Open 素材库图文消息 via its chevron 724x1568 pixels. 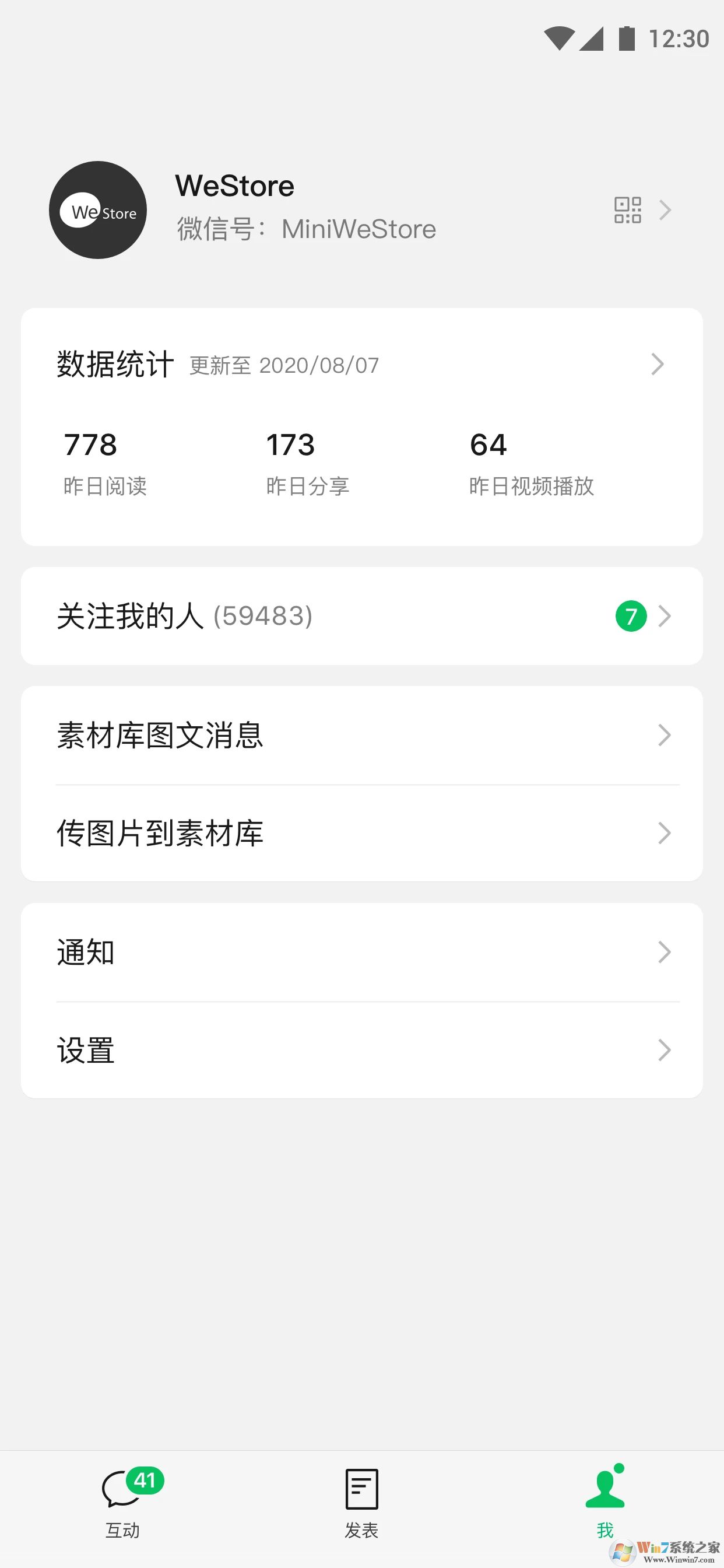(x=665, y=737)
